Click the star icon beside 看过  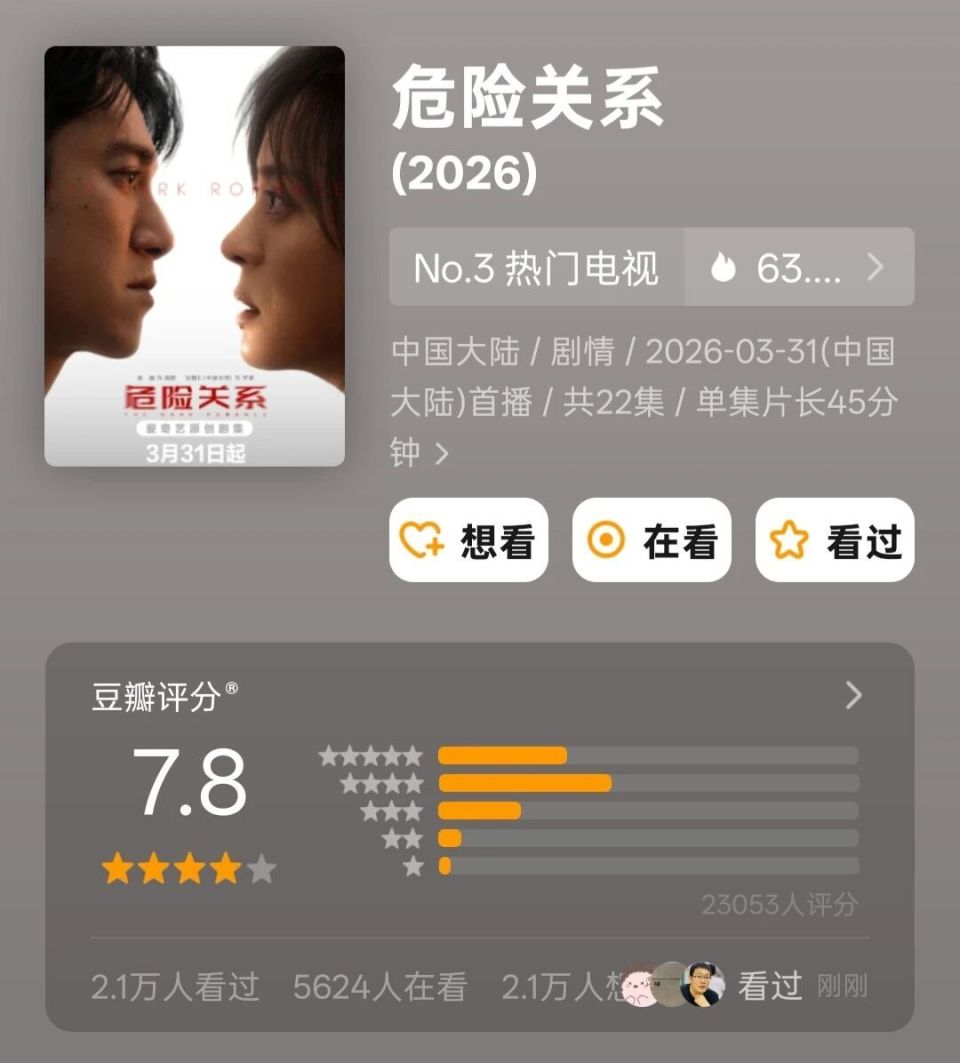(789, 540)
